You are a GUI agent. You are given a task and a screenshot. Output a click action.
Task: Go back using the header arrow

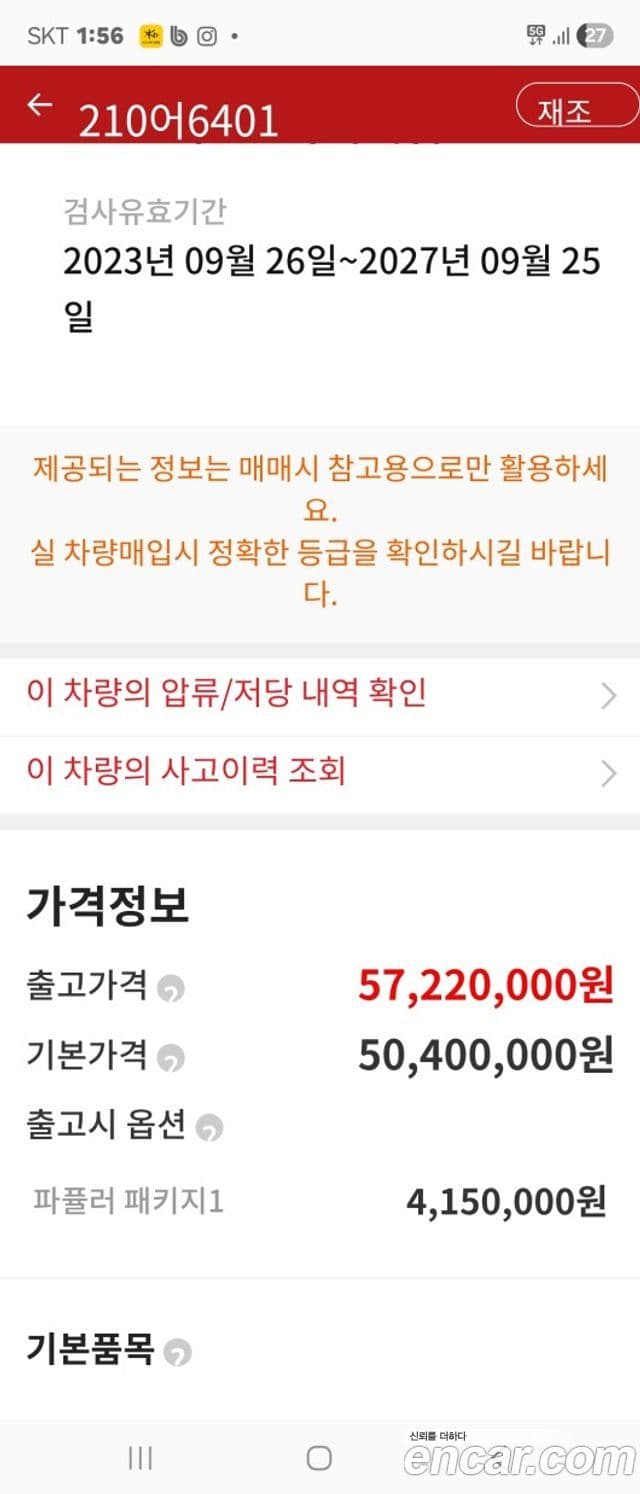tap(40, 105)
